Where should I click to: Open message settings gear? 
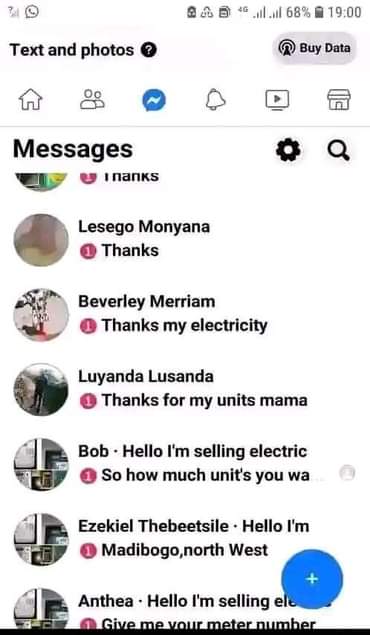pos(288,150)
